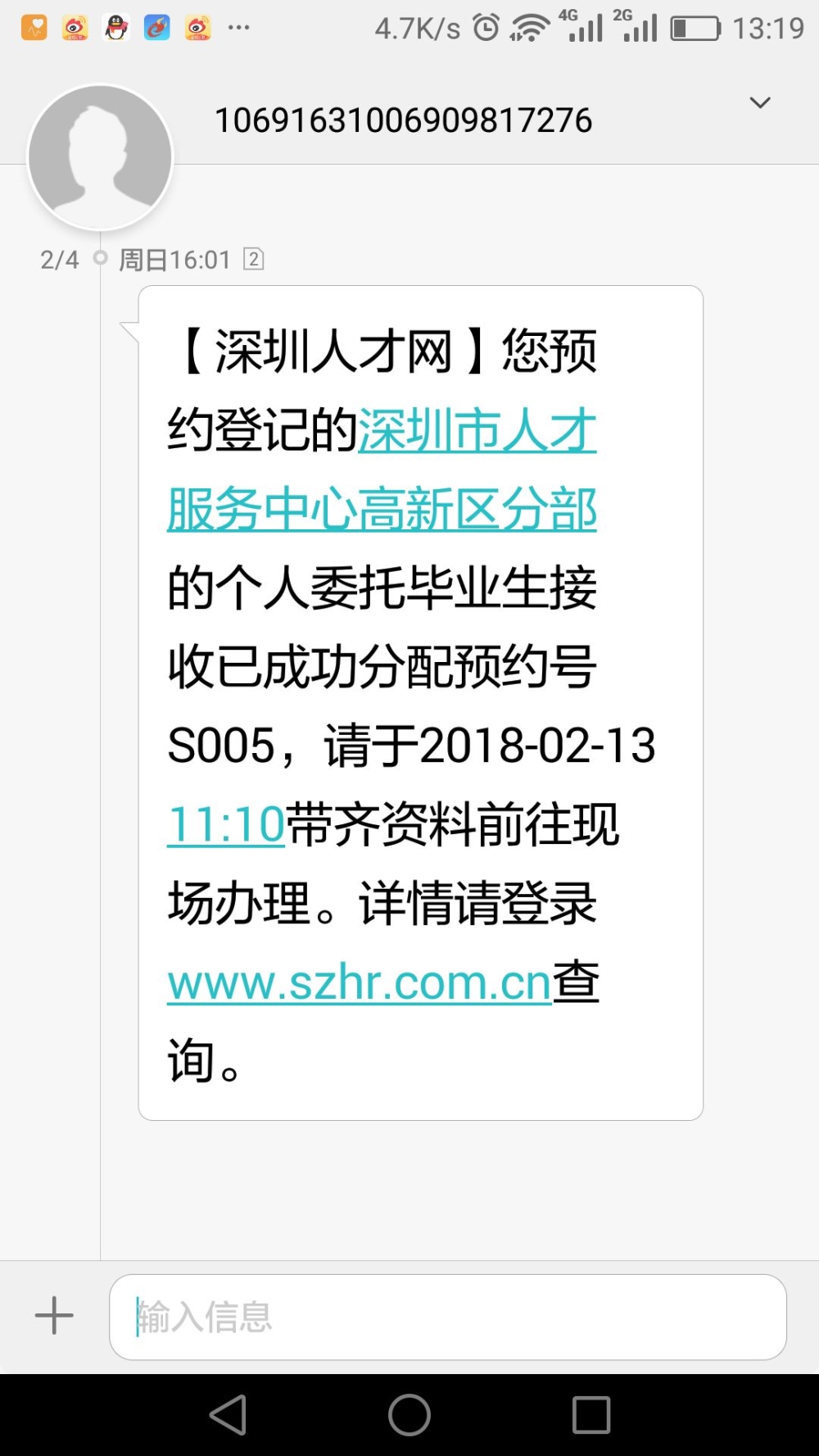Expand the contact header dropdown chevron
This screenshot has width=819, height=1456.
760,103
